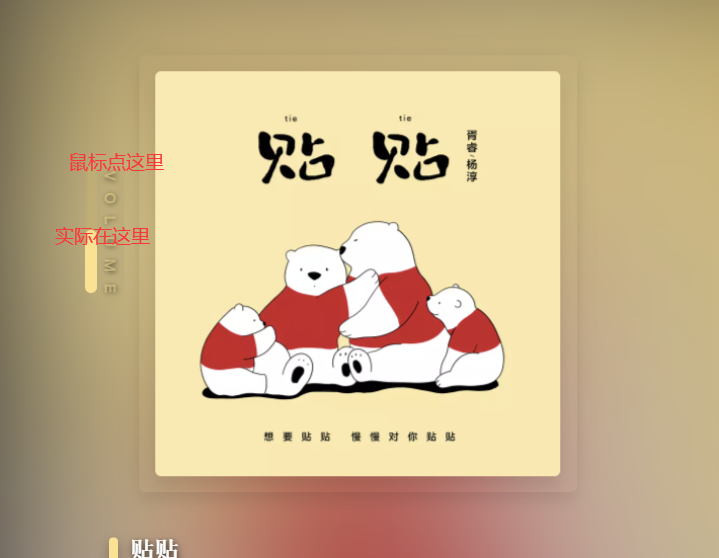Open the 贴贴 album cover

[x=357, y=273]
